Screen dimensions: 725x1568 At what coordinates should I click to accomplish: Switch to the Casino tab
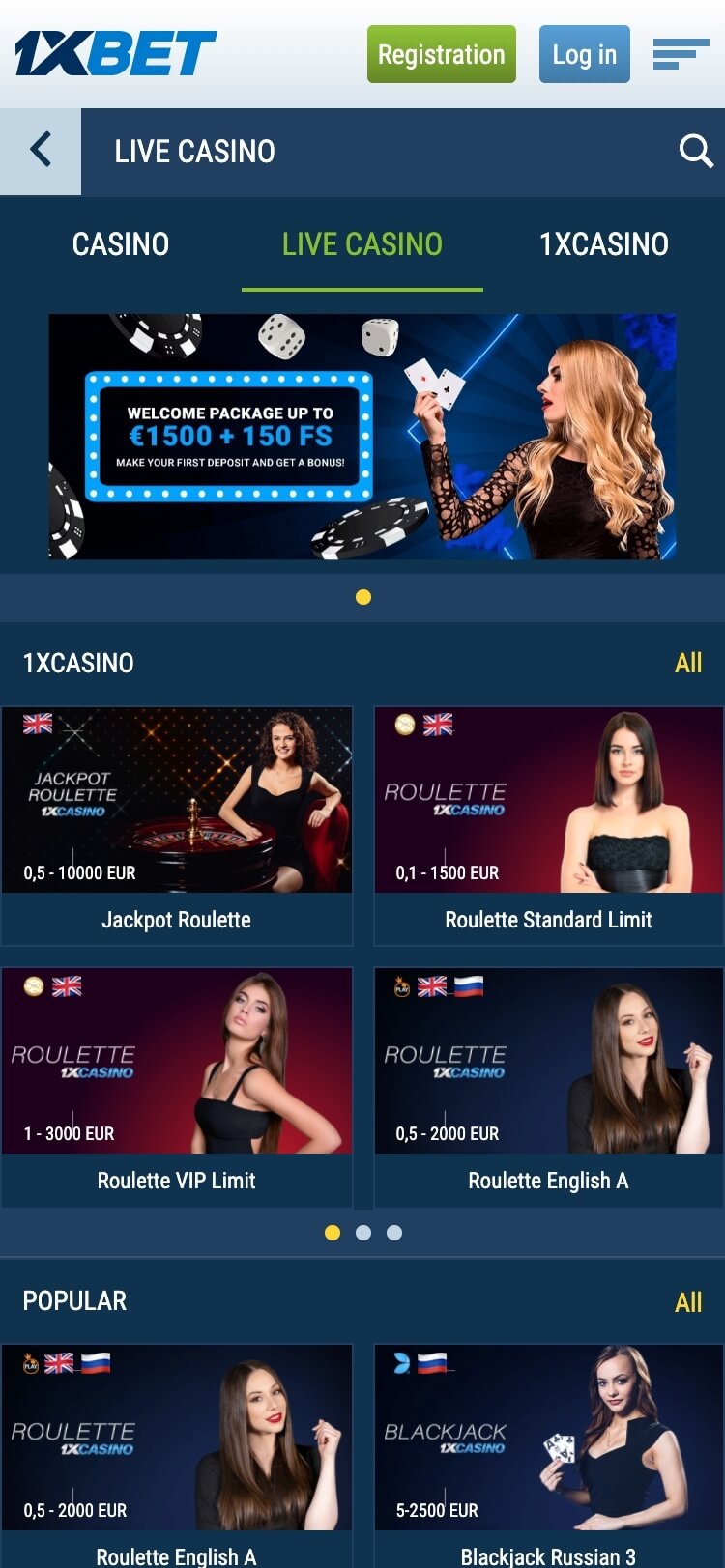(x=121, y=243)
